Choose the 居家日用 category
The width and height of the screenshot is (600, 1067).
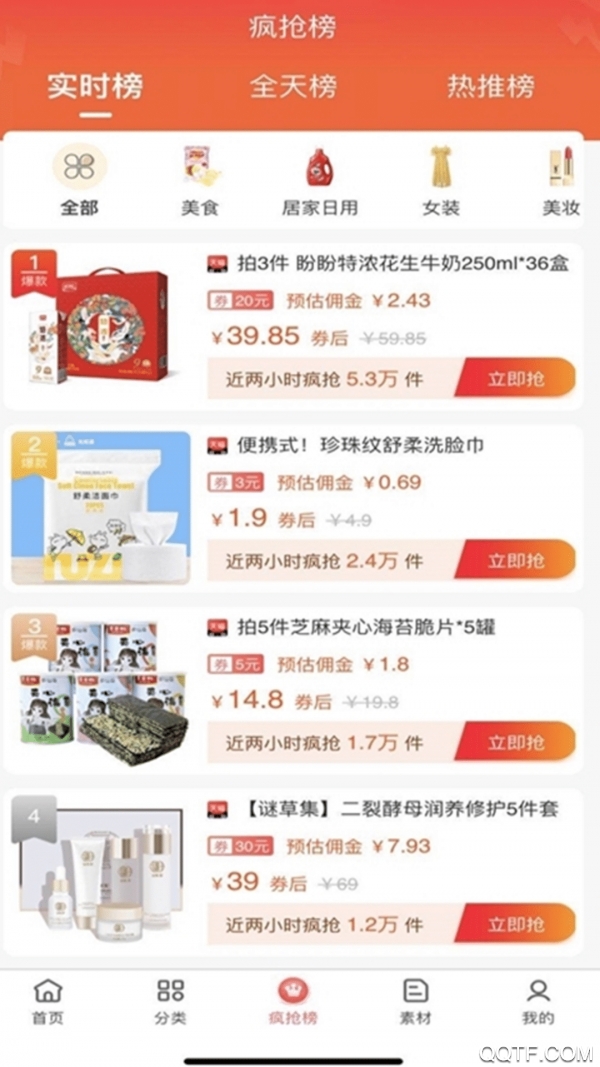click(x=319, y=181)
